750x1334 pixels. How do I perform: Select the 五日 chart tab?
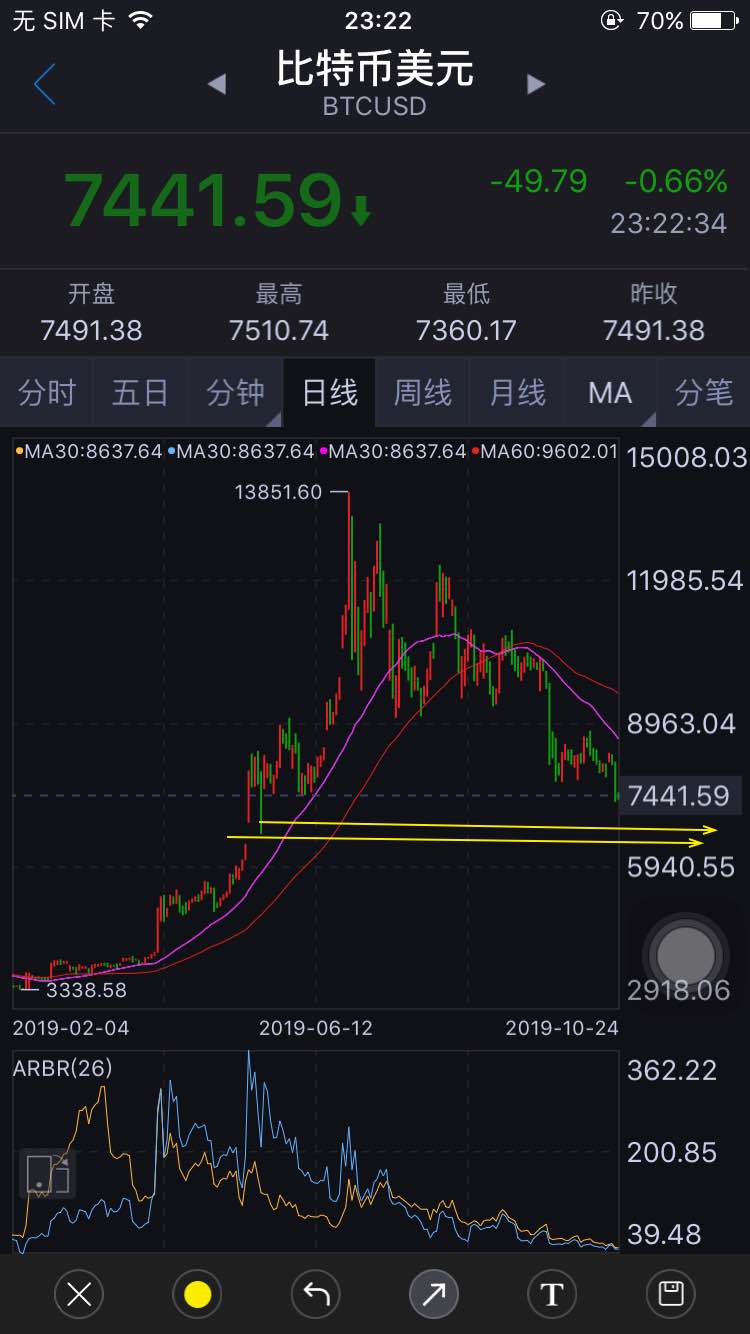[140, 393]
